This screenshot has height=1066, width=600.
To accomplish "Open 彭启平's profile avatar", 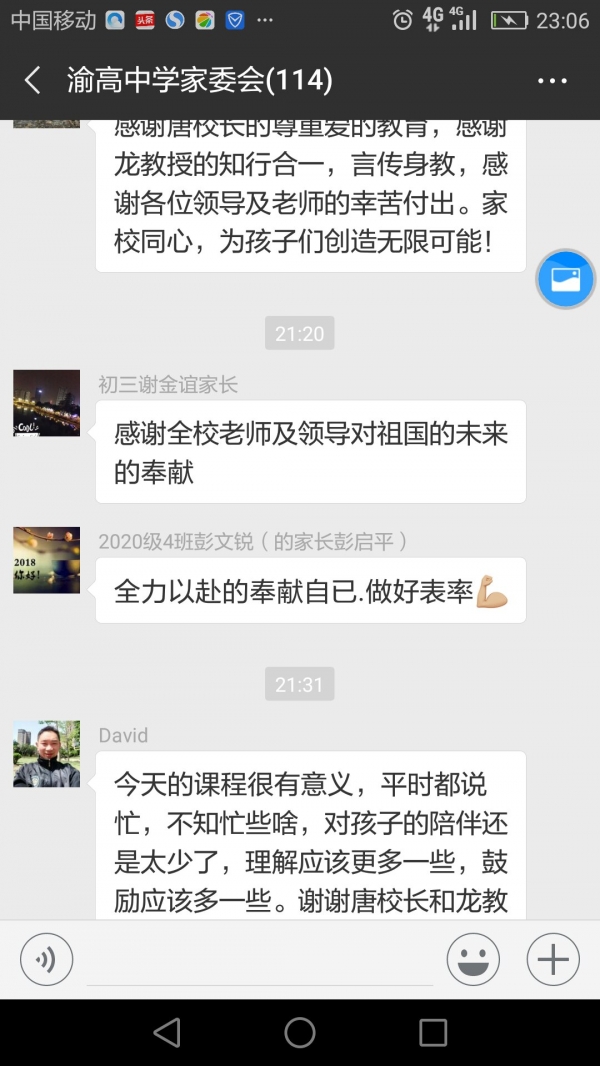I will tap(46, 560).
